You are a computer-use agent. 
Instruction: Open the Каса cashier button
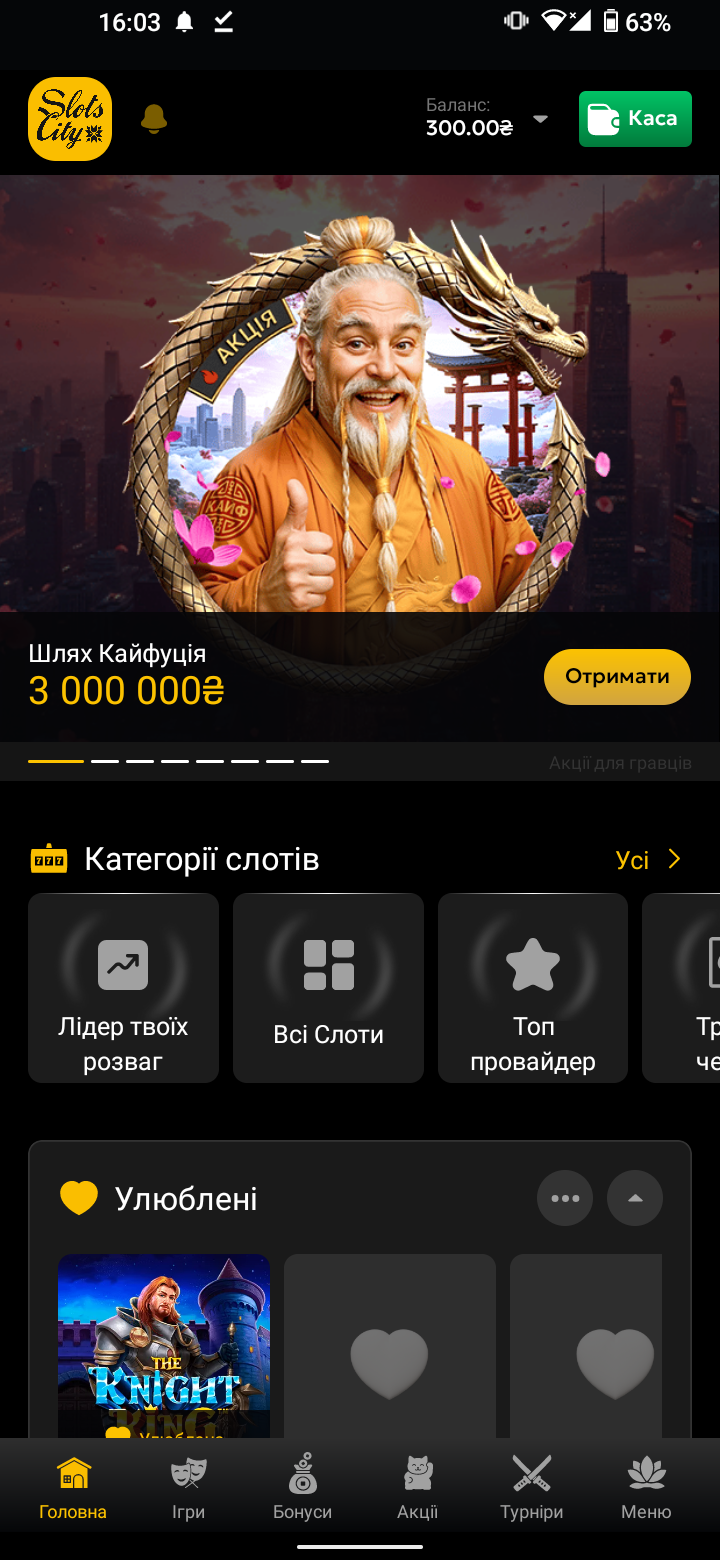click(635, 119)
